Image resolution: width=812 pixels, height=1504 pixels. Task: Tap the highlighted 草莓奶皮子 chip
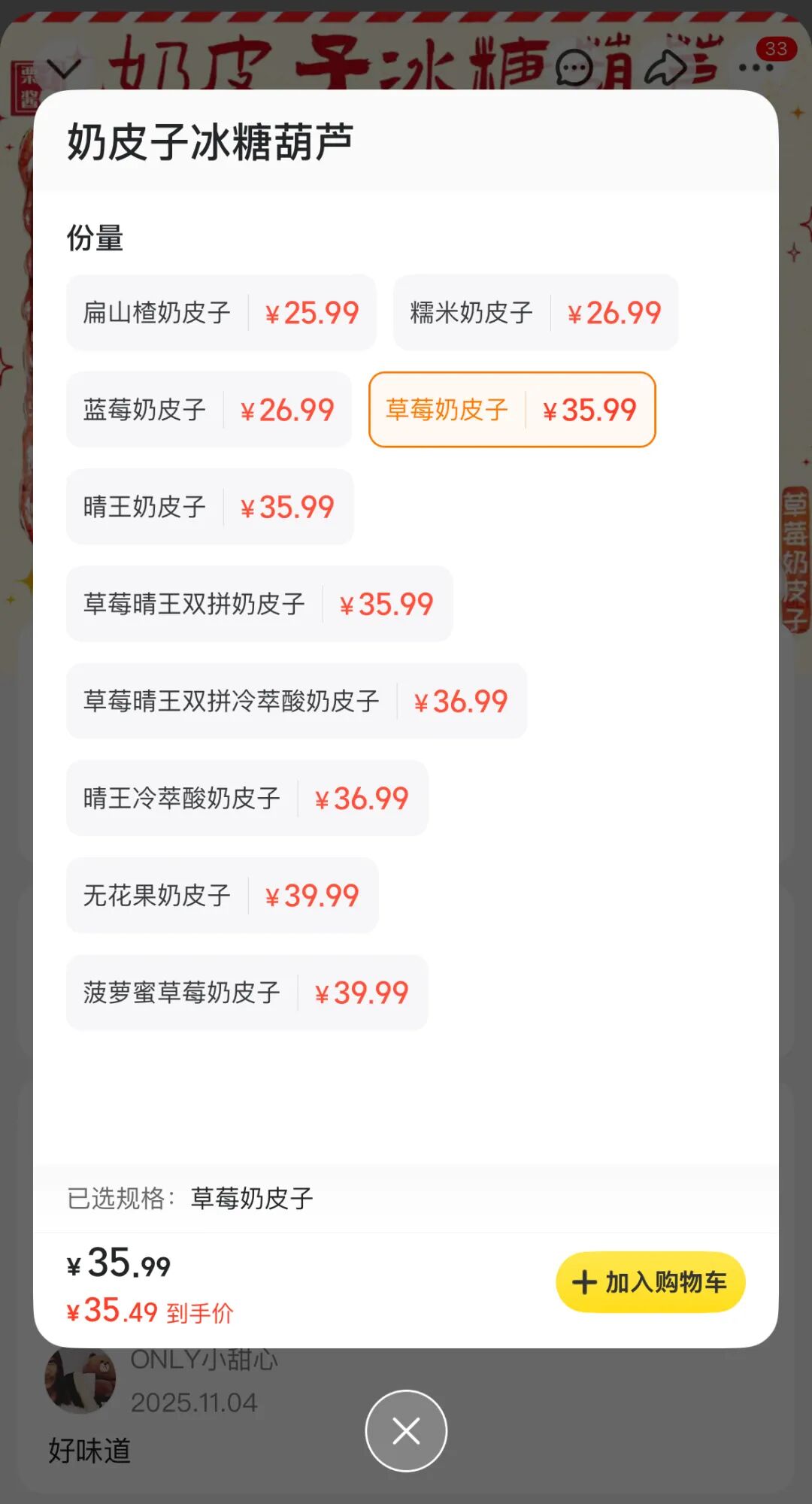tap(512, 410)
